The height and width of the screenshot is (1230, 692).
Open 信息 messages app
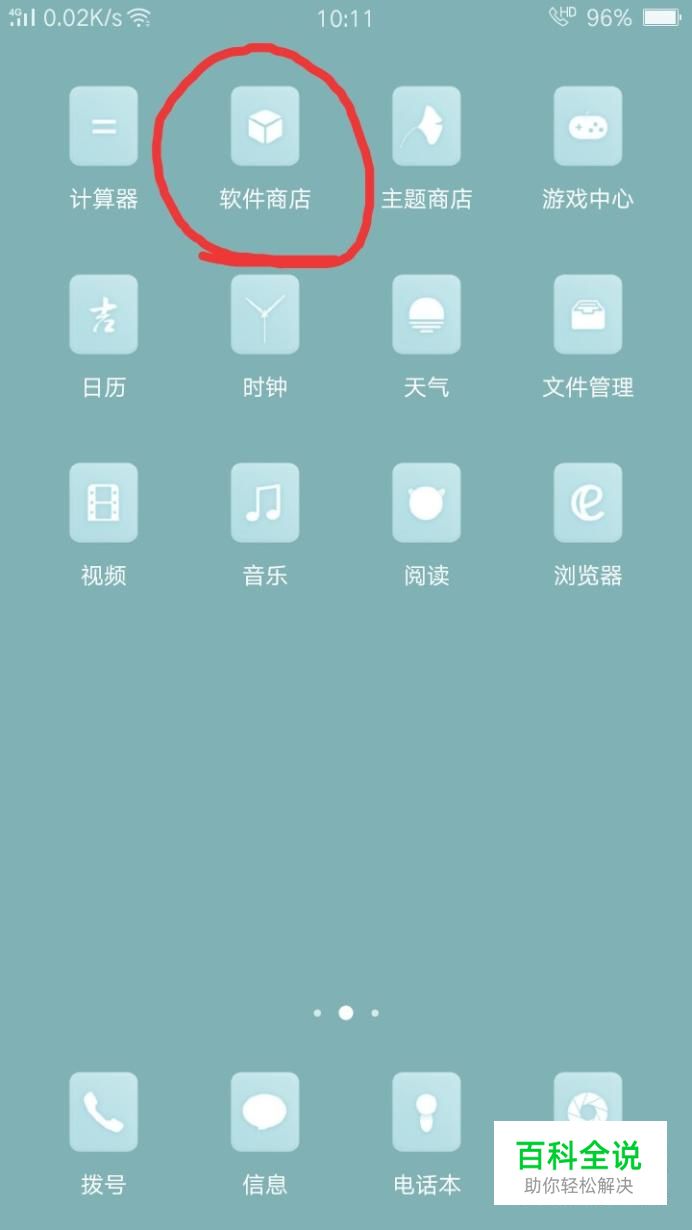point(265,1112)
